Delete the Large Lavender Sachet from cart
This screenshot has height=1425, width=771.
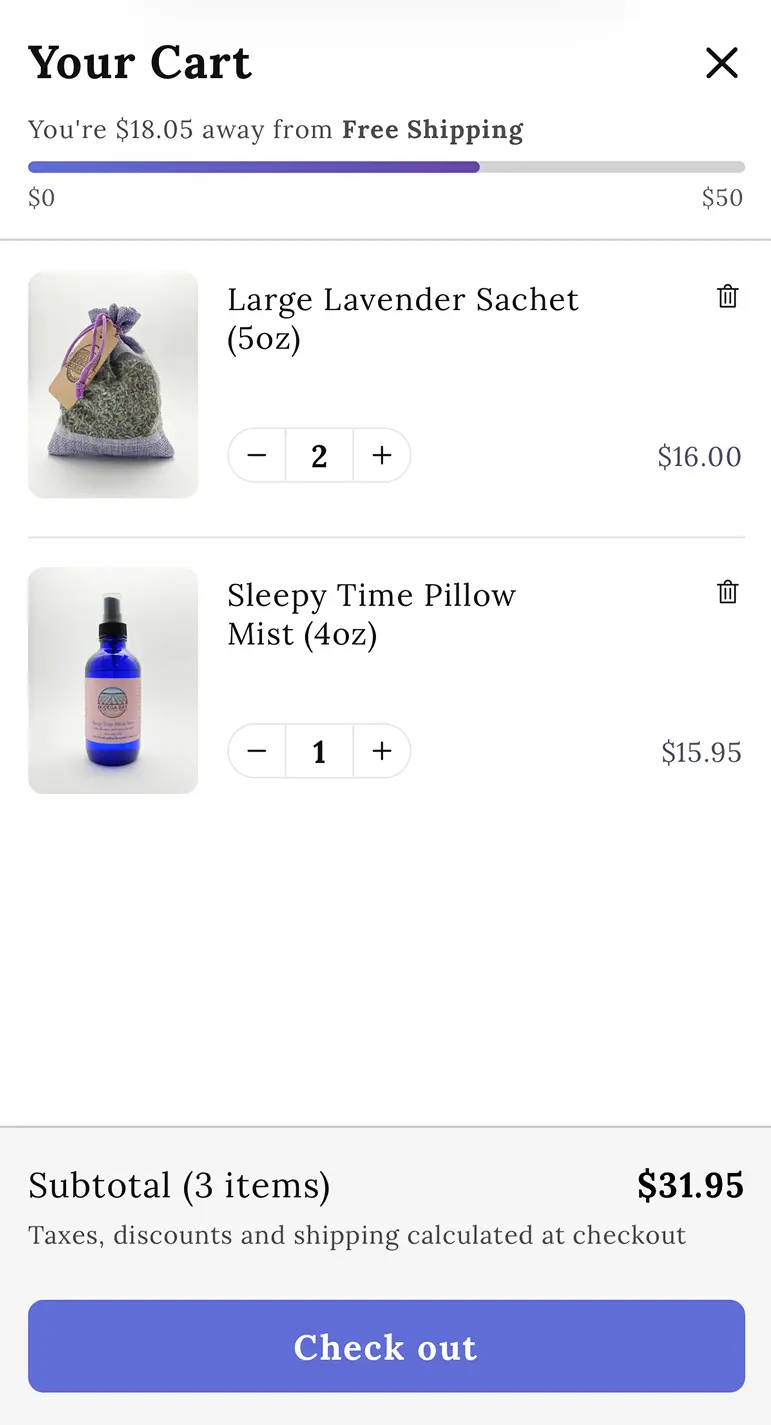[x=727, y=296]
